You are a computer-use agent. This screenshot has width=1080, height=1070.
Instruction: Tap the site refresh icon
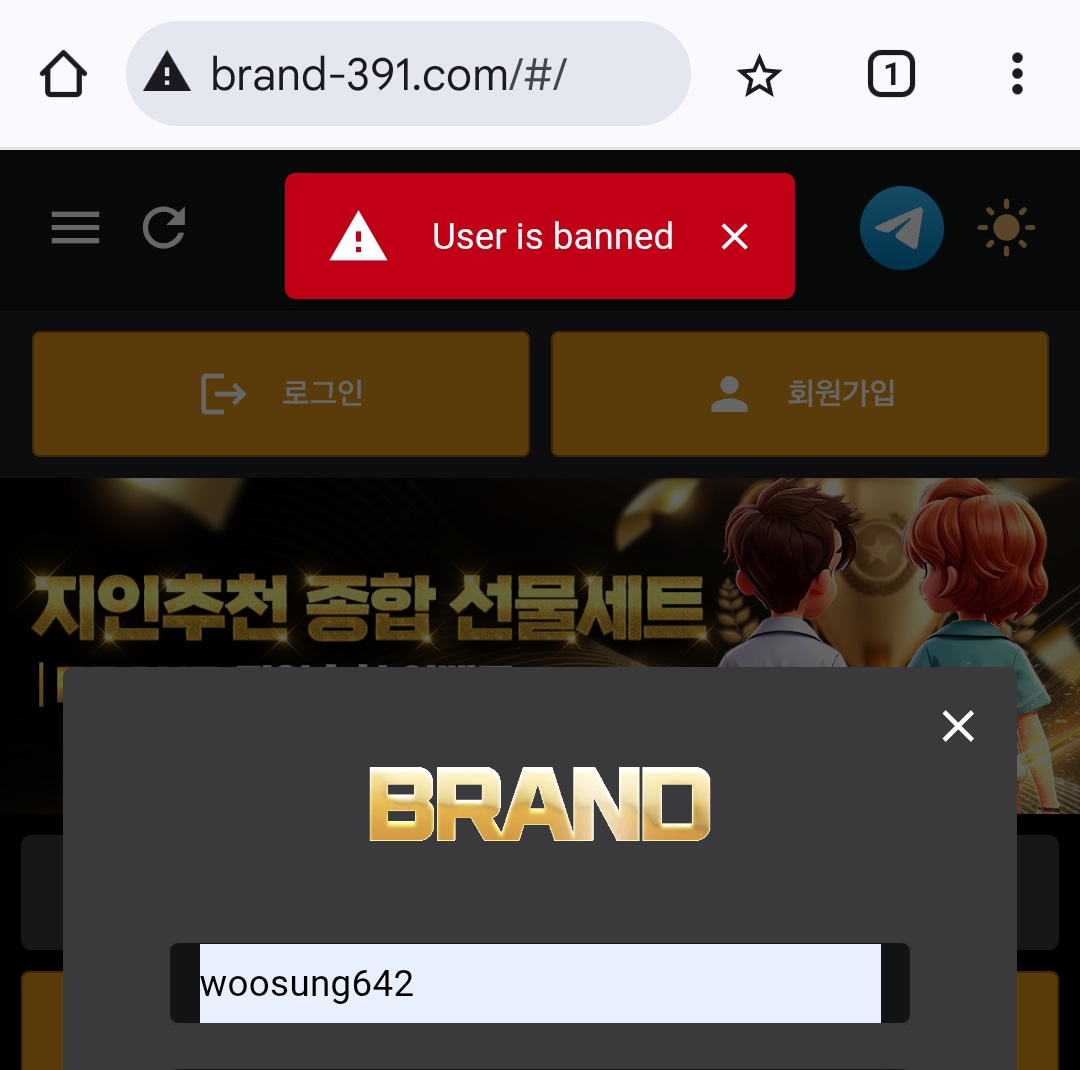164,228
